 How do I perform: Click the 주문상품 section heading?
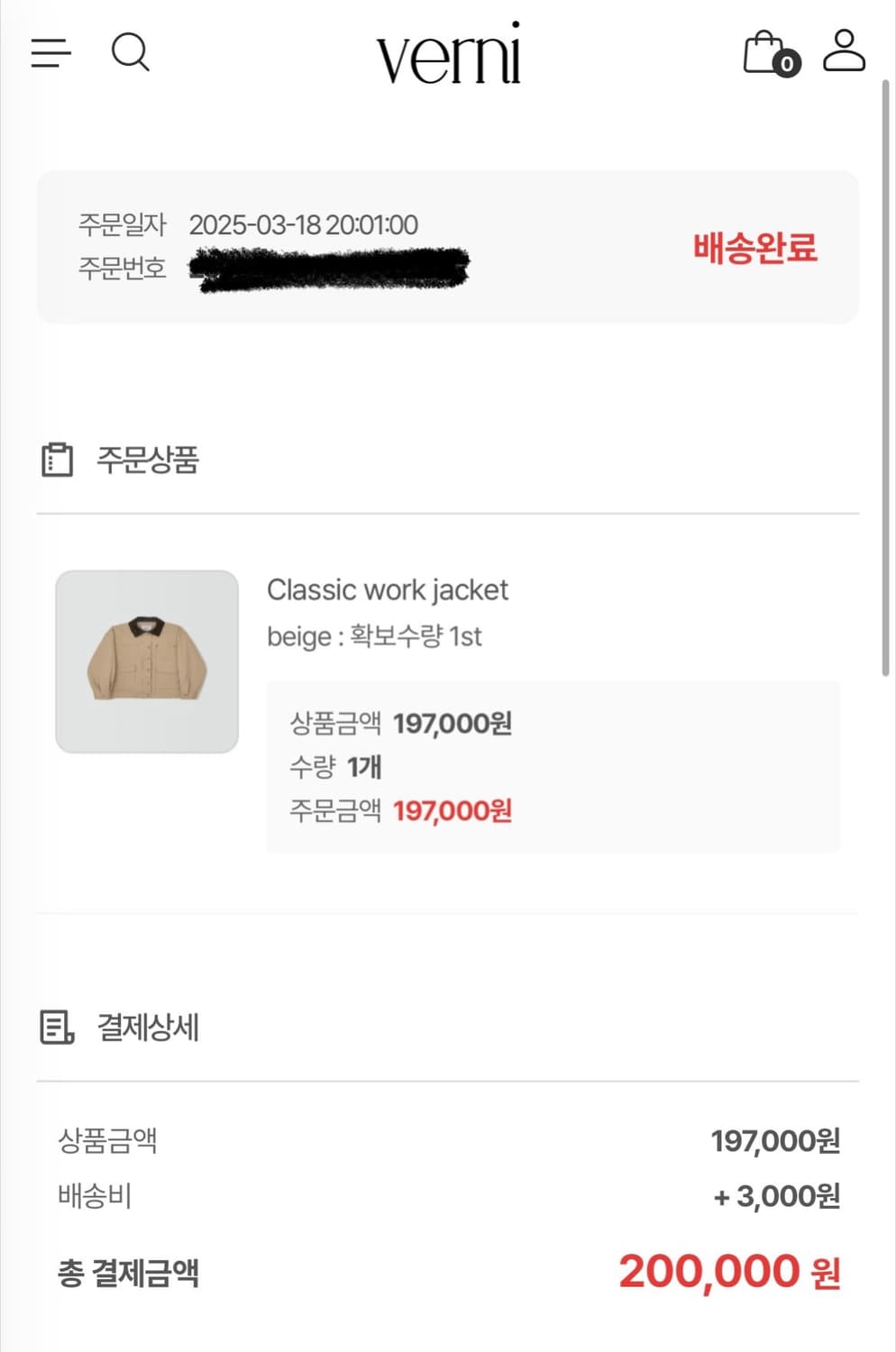coord(150,460)
